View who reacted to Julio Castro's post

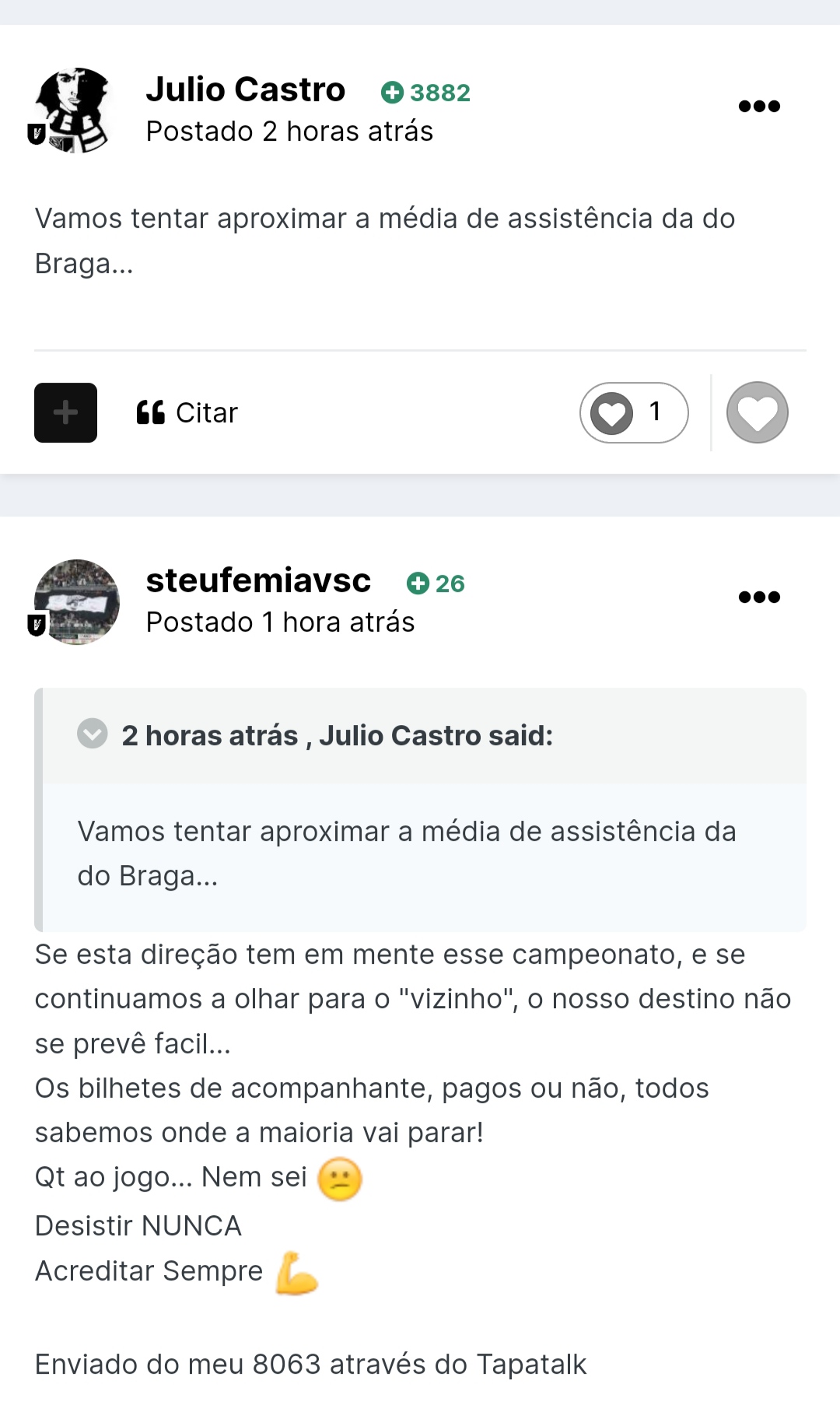[634, 412]
